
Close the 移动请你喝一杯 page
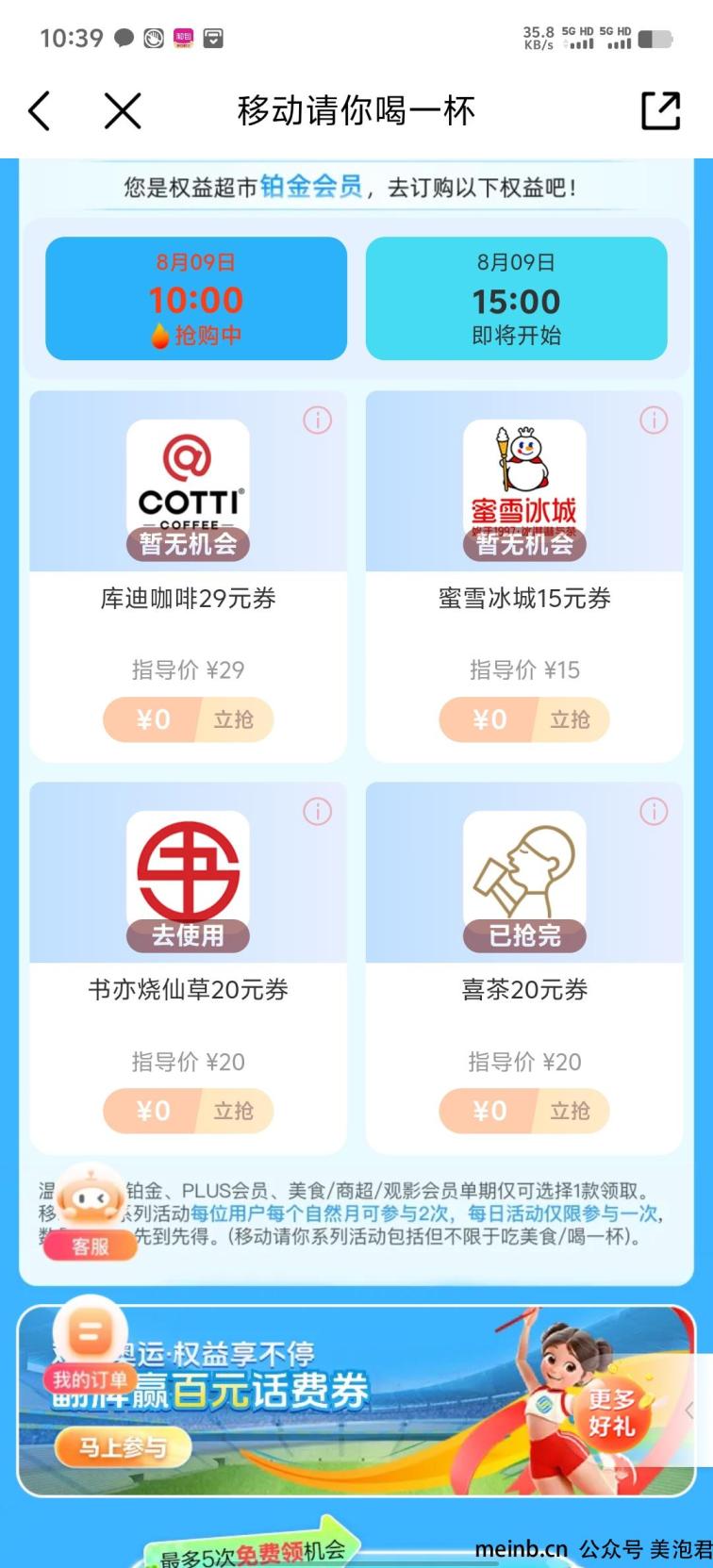pyautogui.click(x=123, y=111)
